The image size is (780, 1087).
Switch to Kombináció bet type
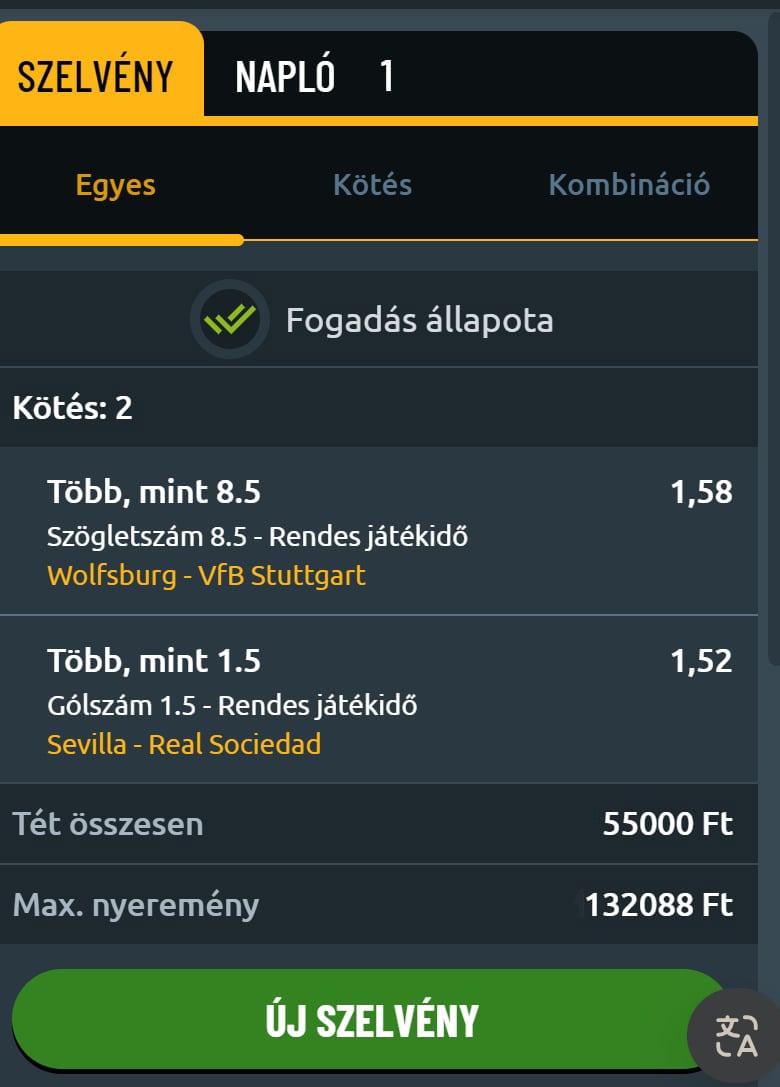tap(629, 185)
